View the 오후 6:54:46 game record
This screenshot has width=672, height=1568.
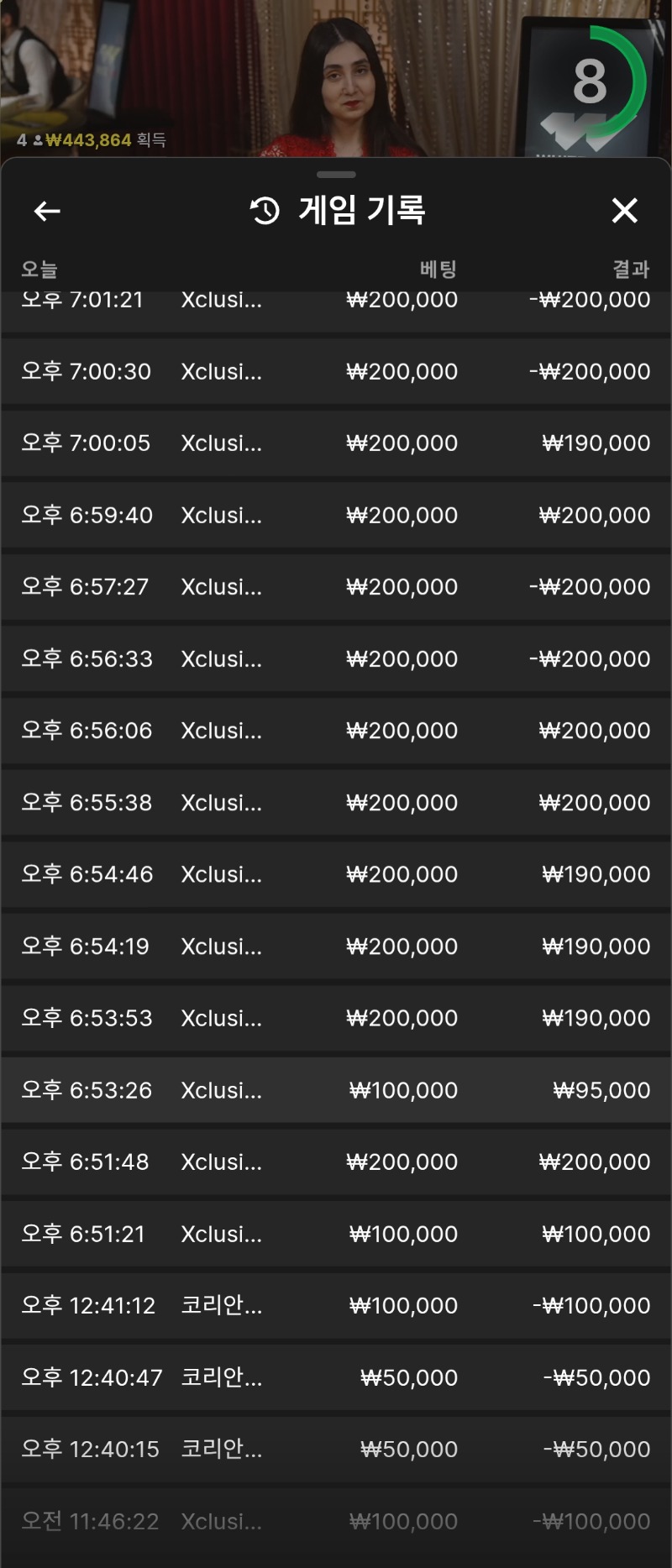click(x=336, y=873)
